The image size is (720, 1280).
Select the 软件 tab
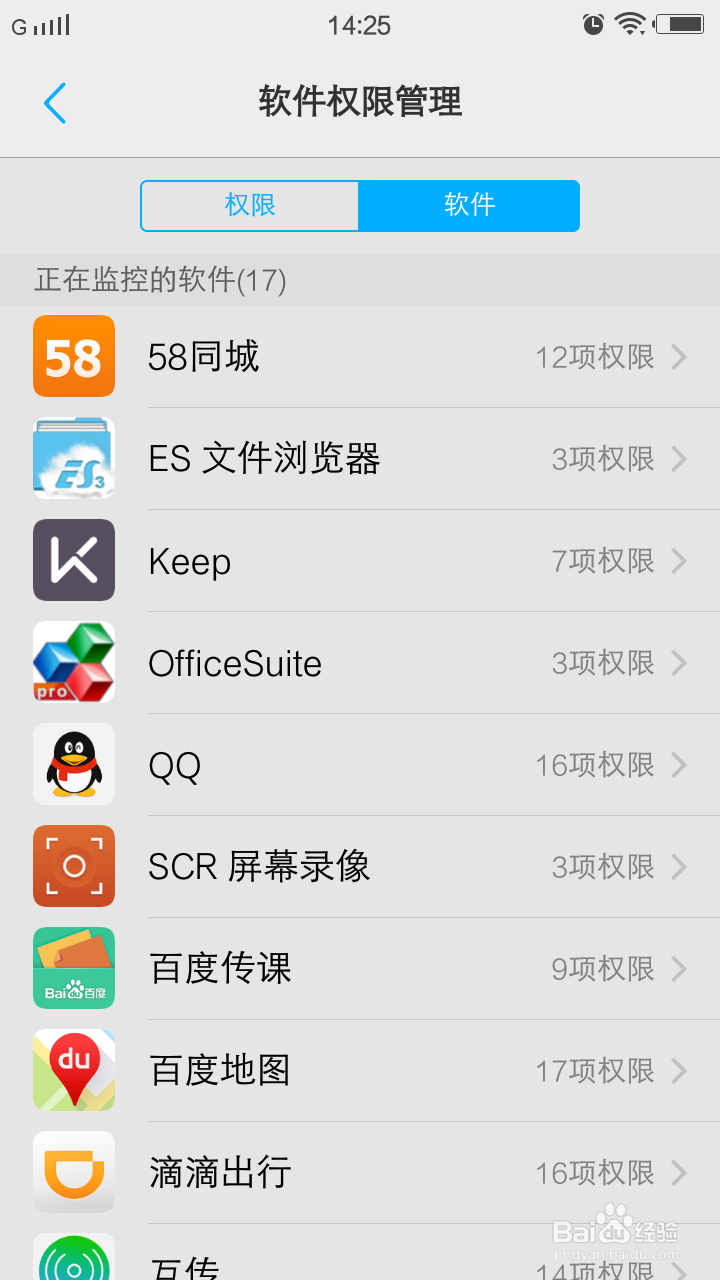(469, 205)
